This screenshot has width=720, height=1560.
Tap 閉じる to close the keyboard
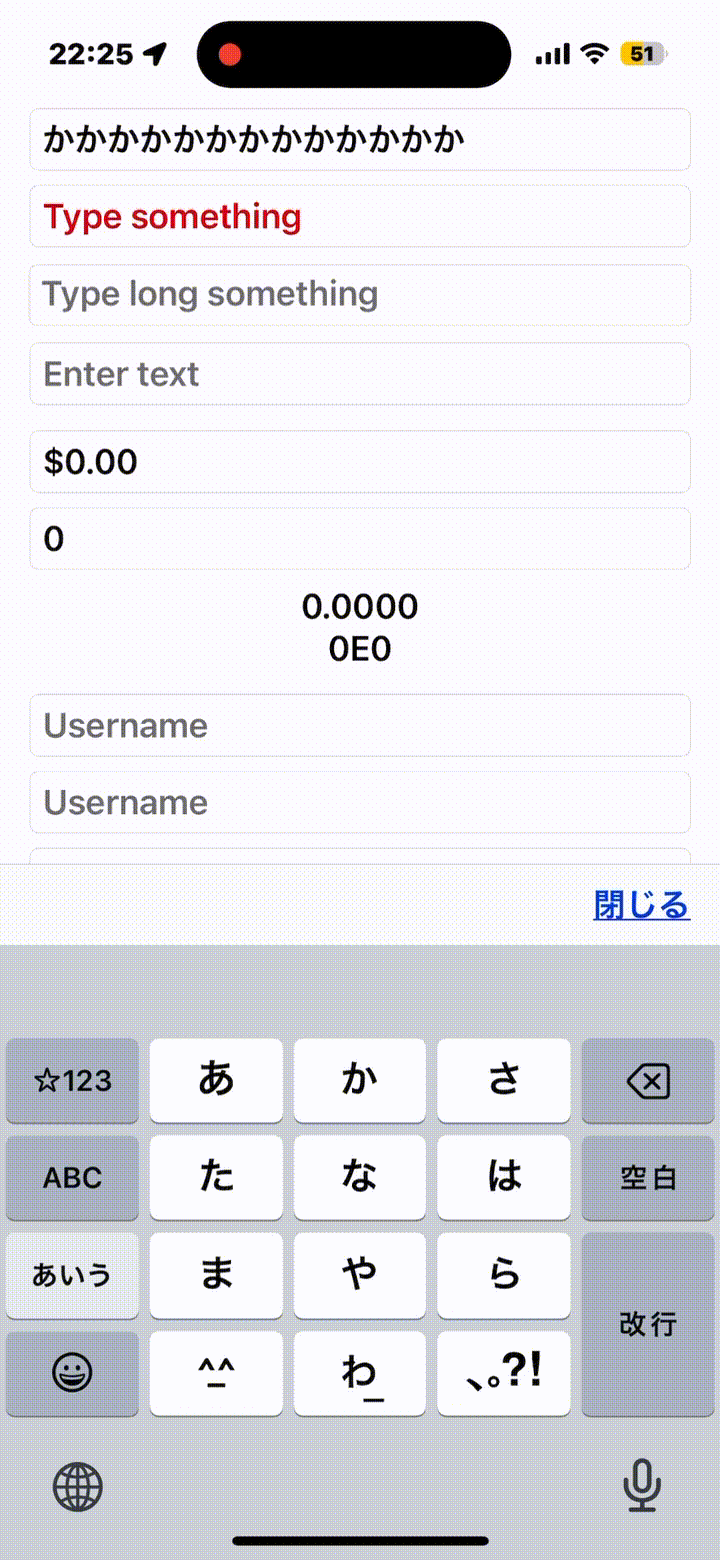(x=641, y=905)
